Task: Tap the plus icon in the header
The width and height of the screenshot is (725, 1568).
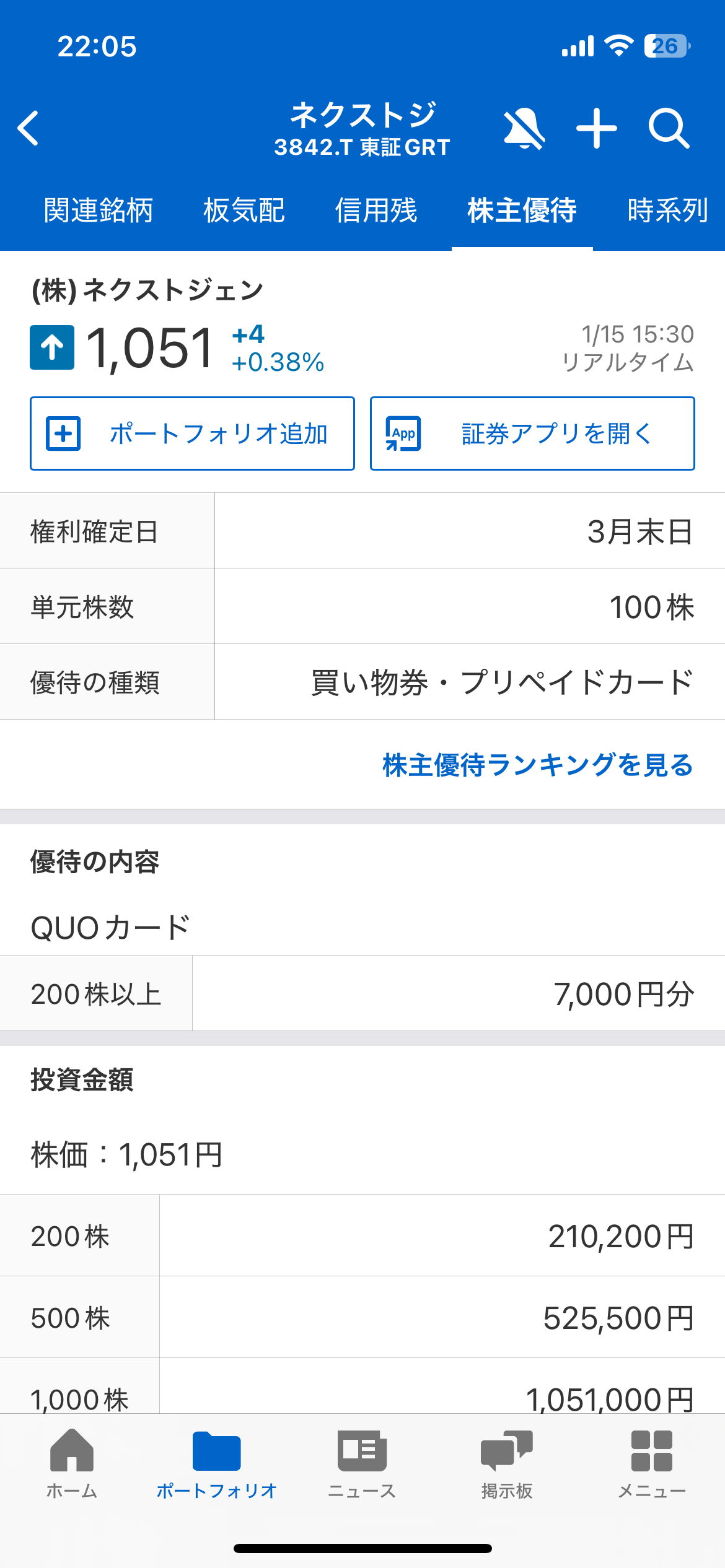Action: (x=596, y=128)
